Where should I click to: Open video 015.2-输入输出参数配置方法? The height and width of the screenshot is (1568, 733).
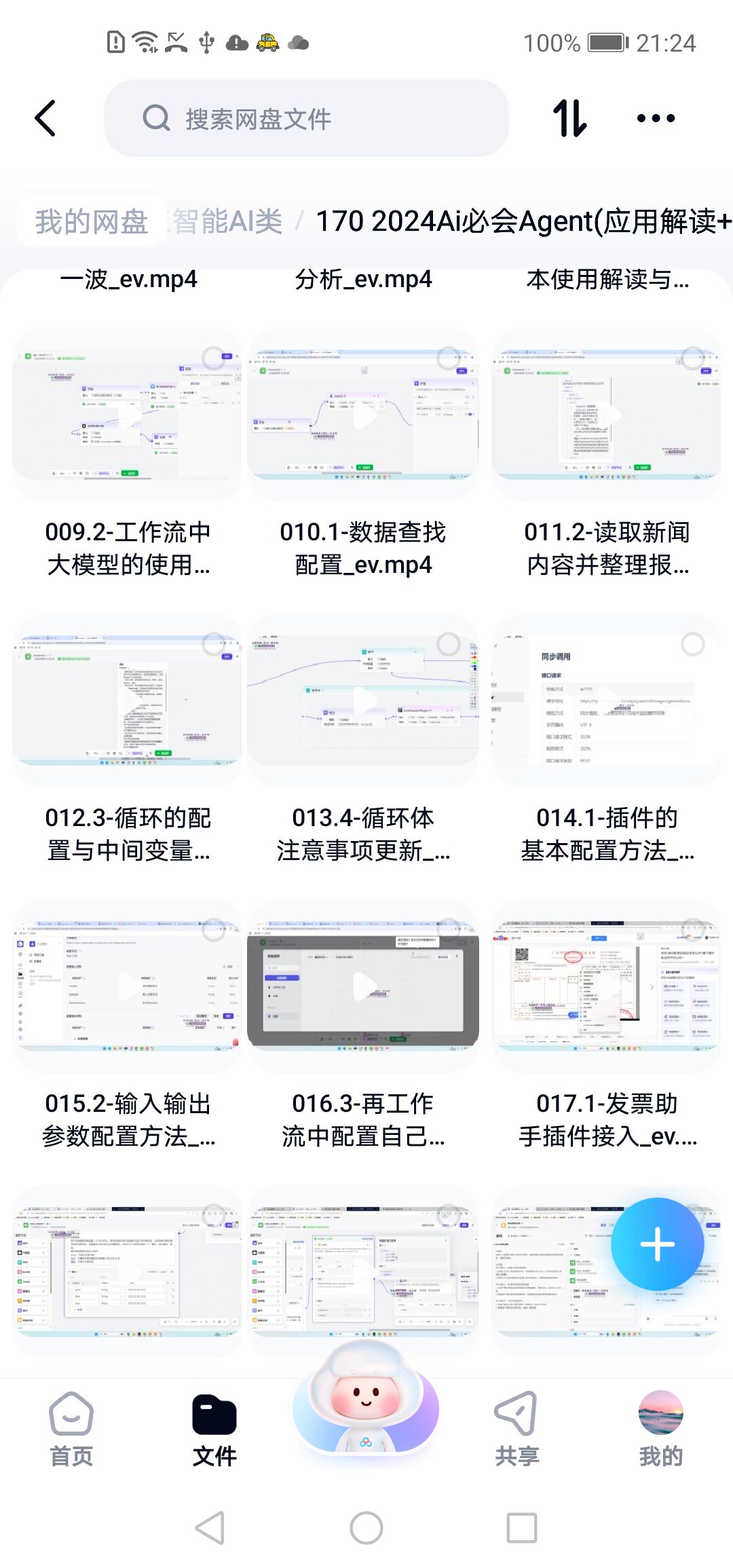128,987
